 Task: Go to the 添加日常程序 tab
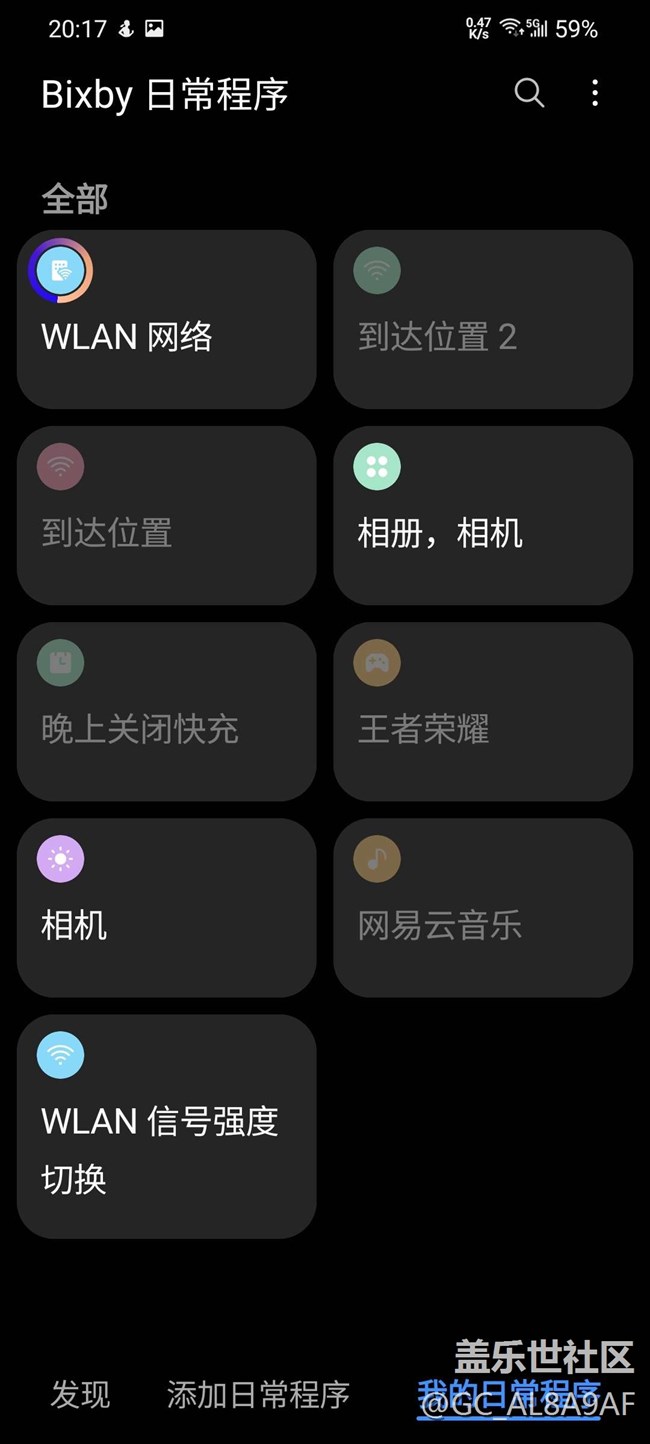point(258,1394)
